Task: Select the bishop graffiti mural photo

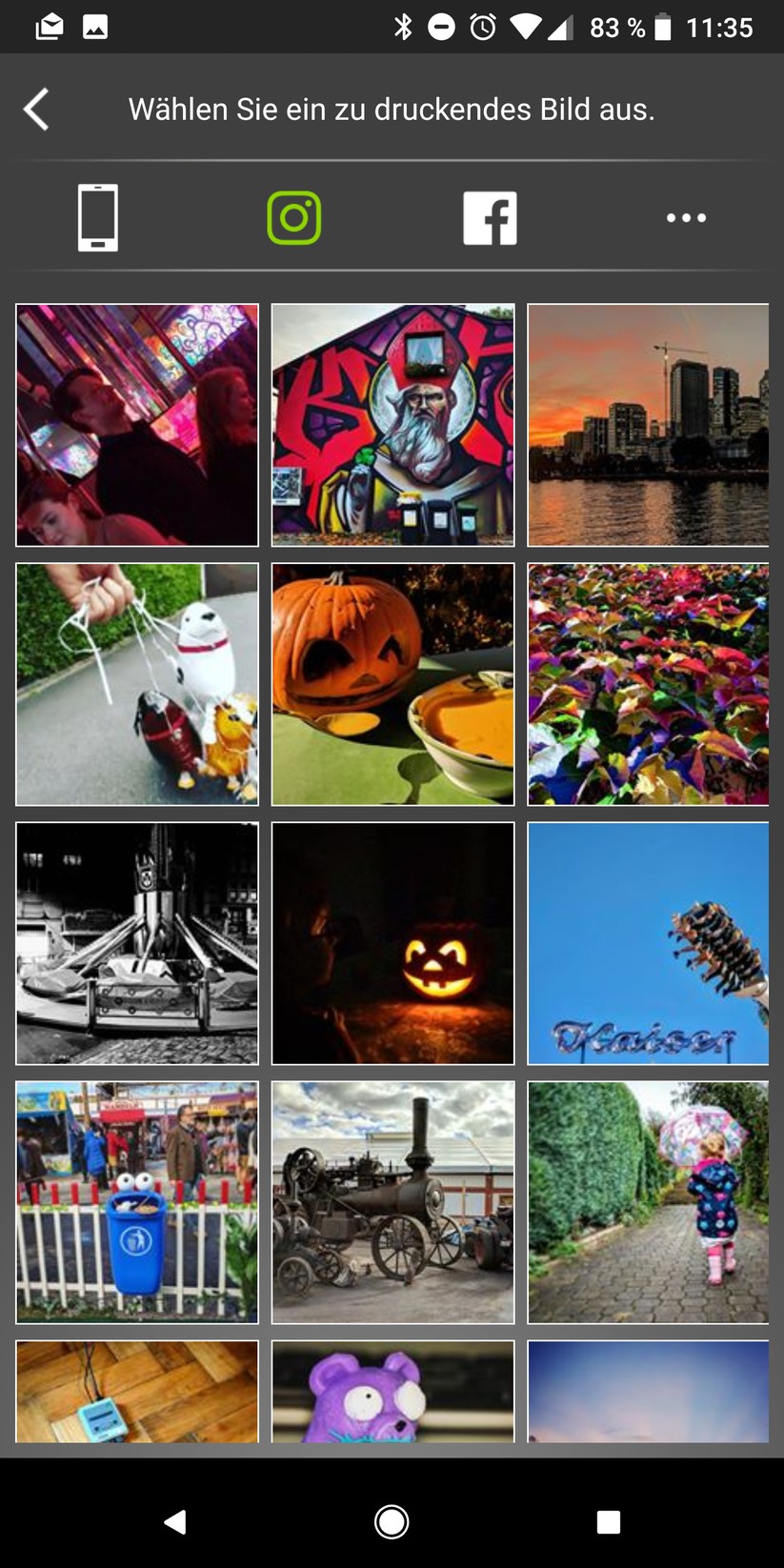Action: [x=392, y=425]
